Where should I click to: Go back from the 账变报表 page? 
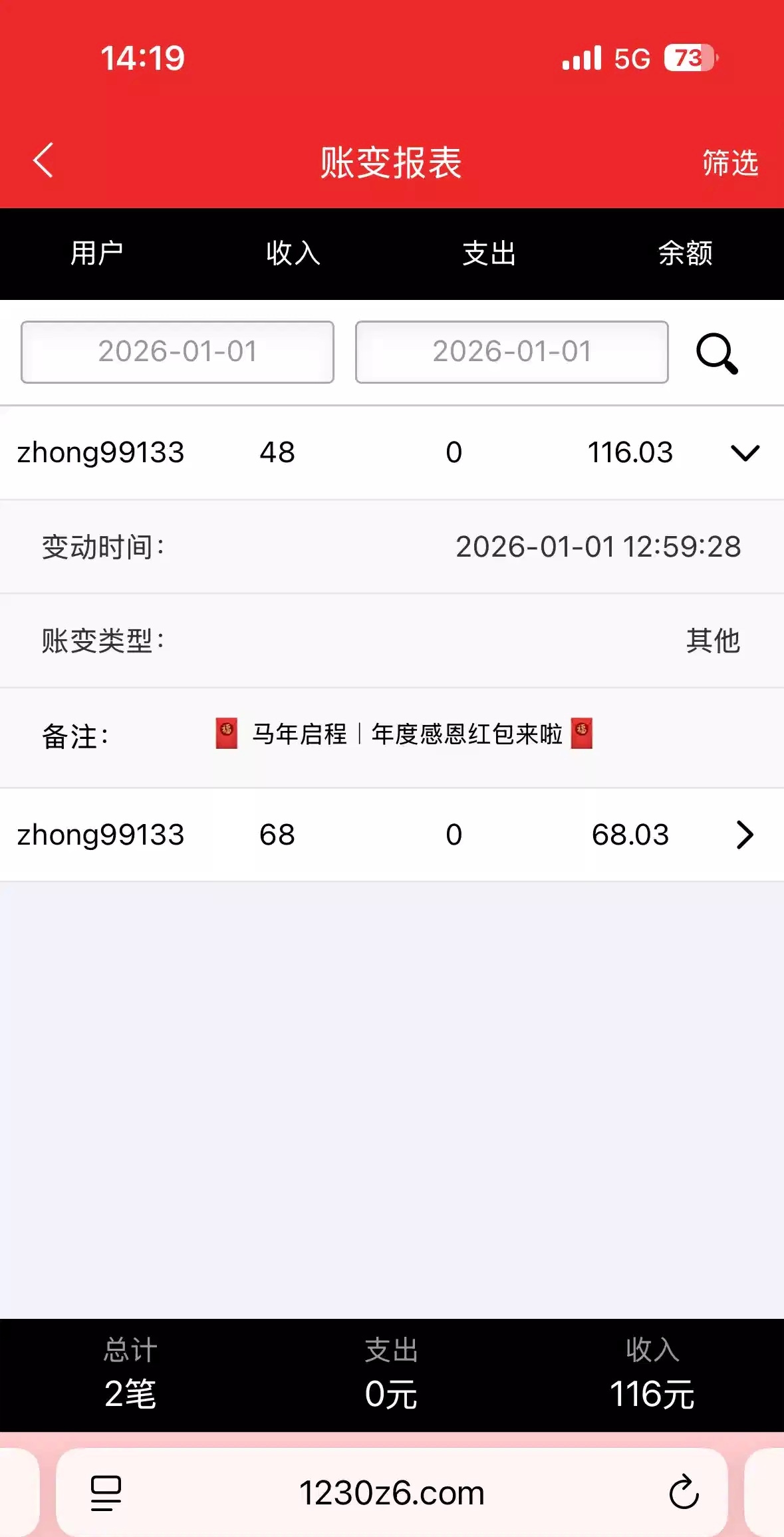pyautogui.click(x=43, y=161)
